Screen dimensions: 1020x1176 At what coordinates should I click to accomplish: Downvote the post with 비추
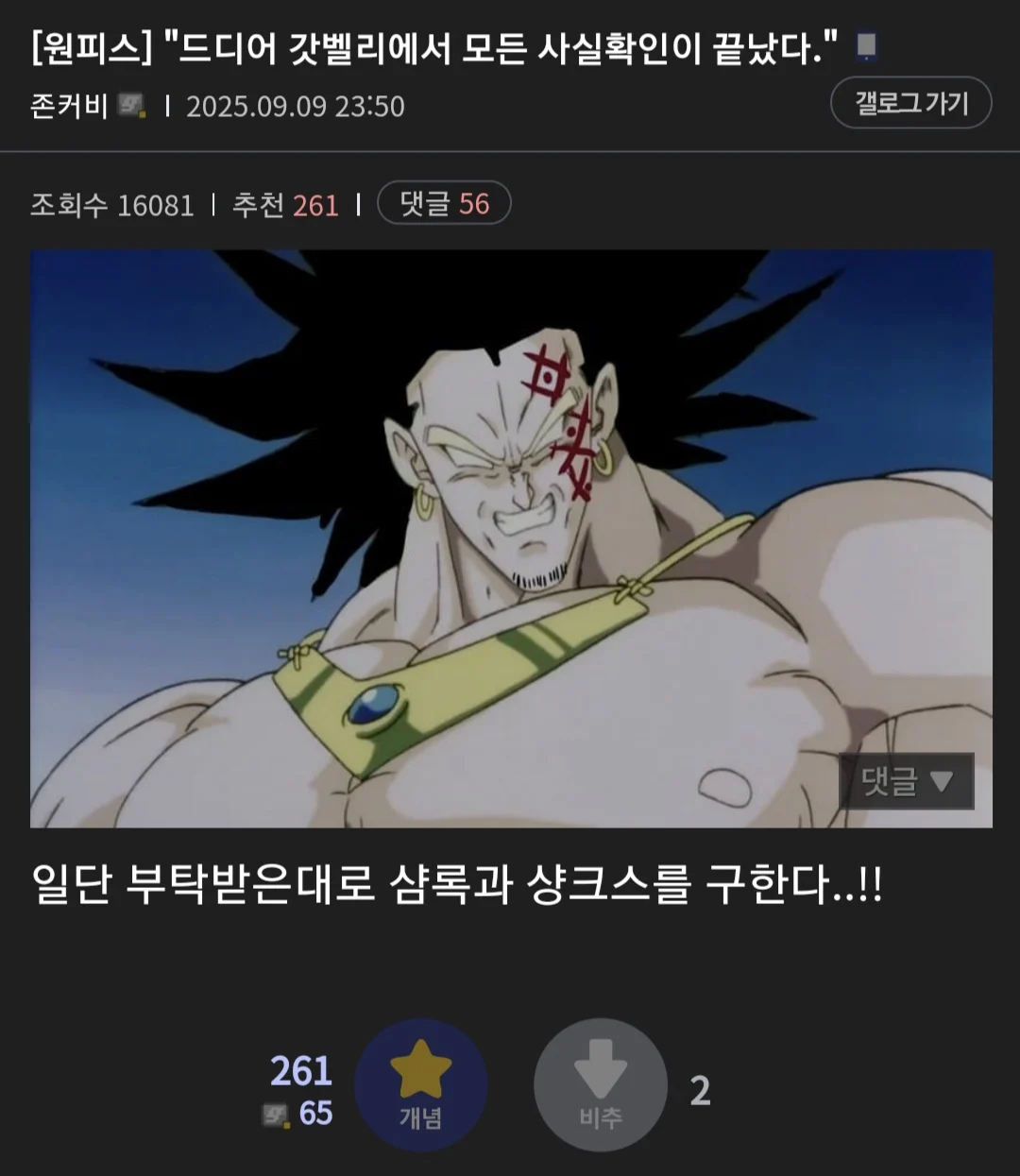coord(601,1084)
